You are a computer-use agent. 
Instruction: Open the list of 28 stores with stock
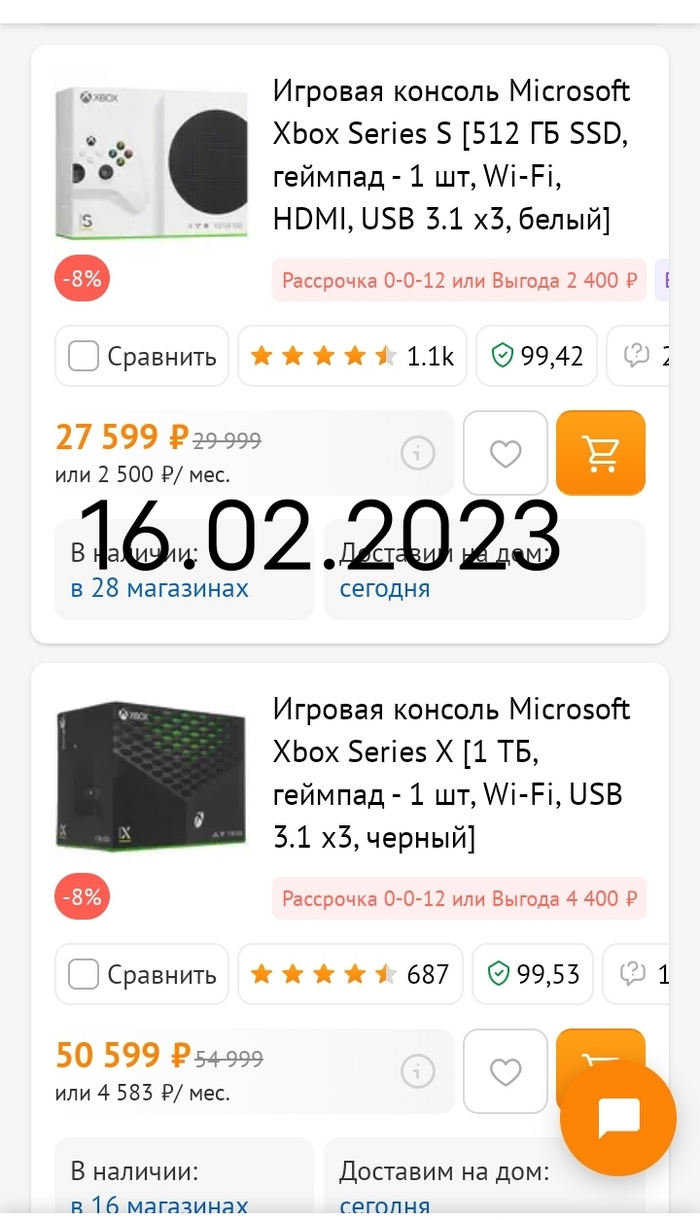pos(159,588)
